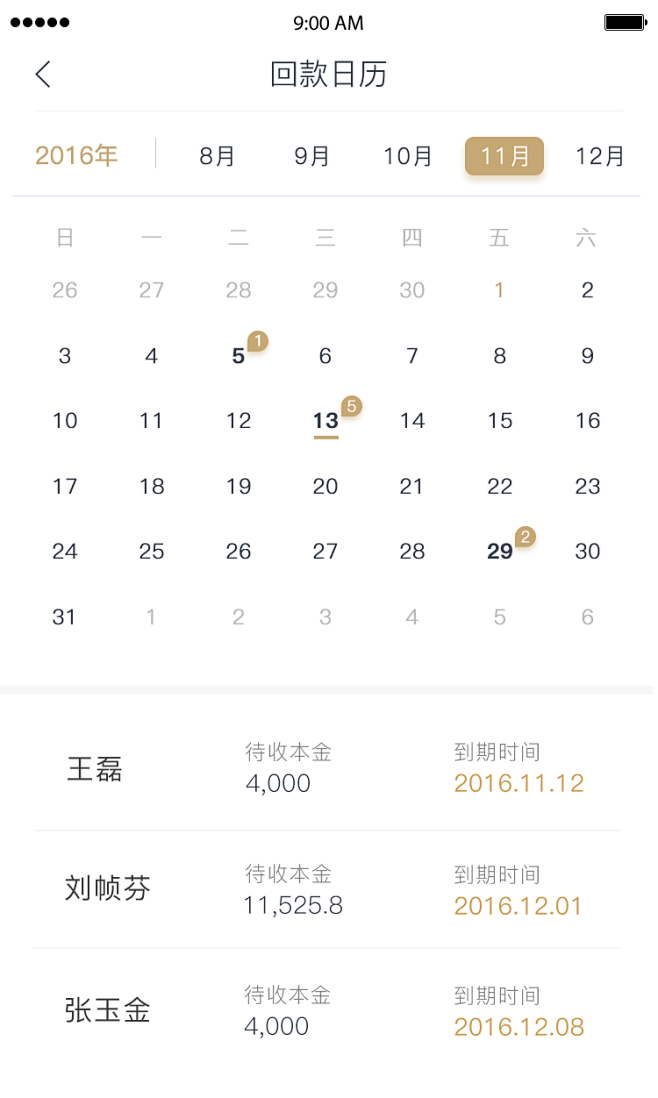This screenshot has width=658, height=1098.
Task: Open the 2016年 year selector
Action: click(77, 156)
